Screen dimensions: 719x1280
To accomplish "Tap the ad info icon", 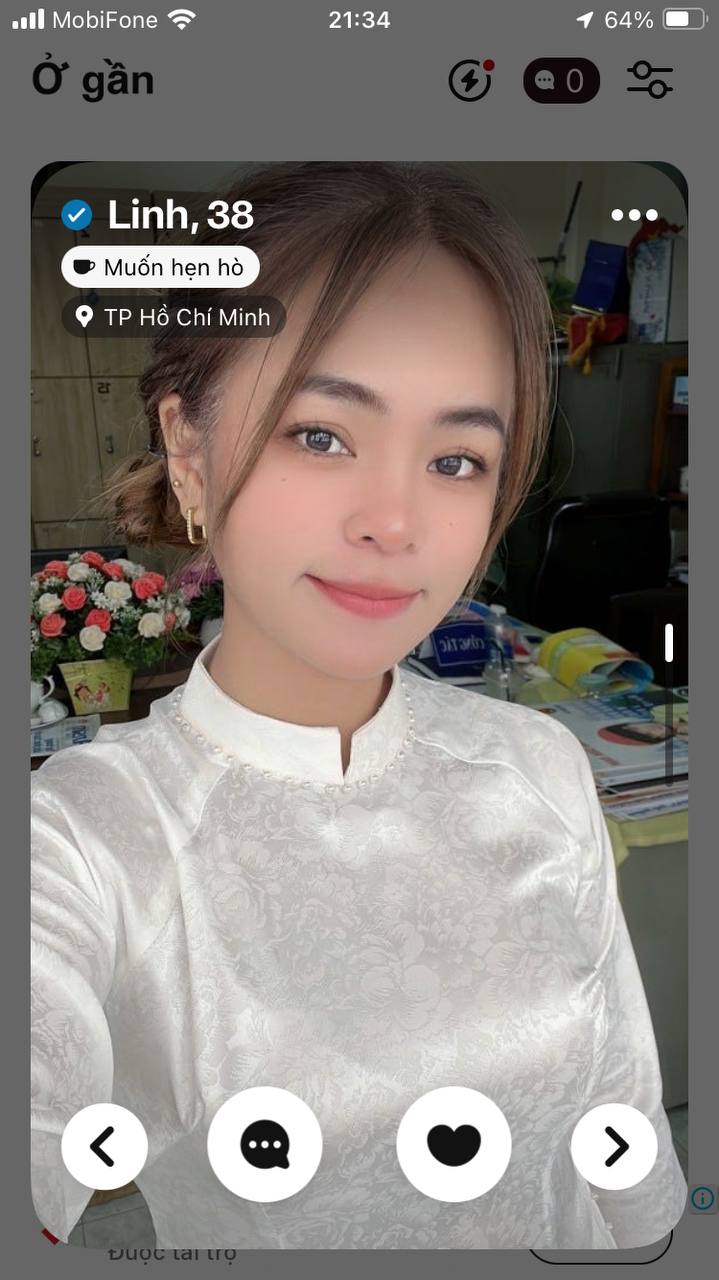I will [703, 1198].
